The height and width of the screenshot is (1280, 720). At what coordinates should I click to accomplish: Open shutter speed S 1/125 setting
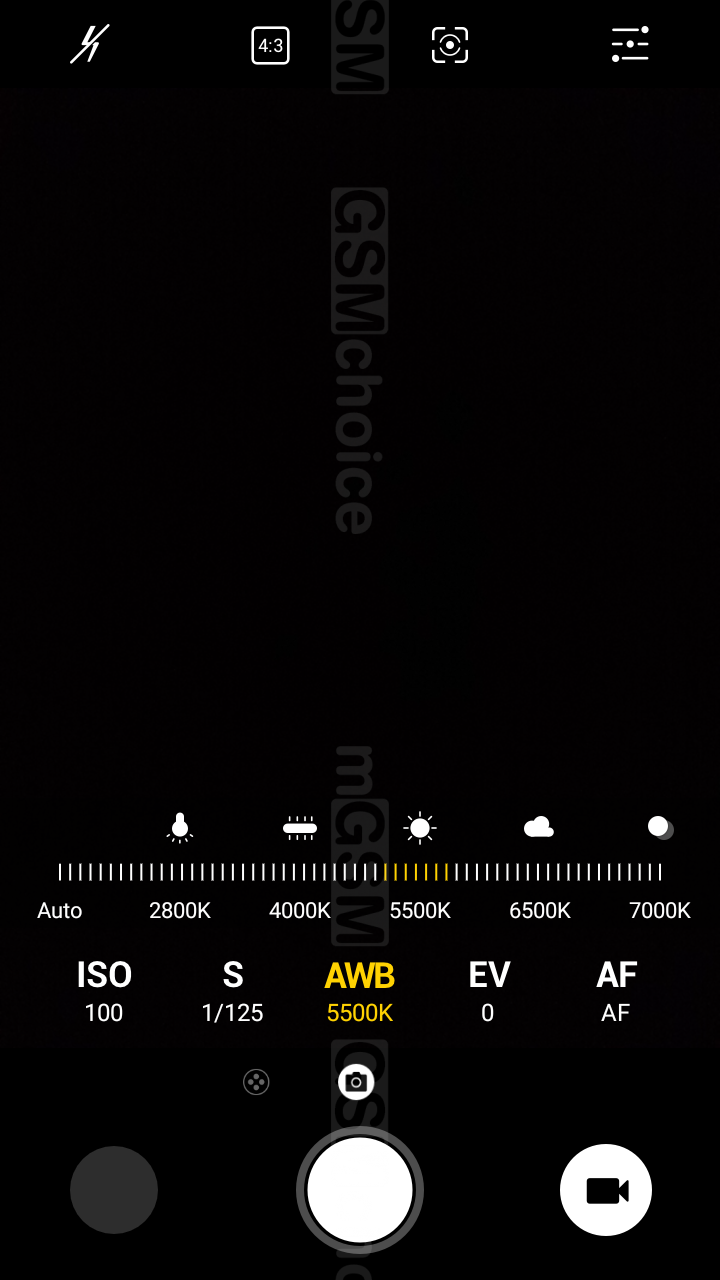click(232, 991)
